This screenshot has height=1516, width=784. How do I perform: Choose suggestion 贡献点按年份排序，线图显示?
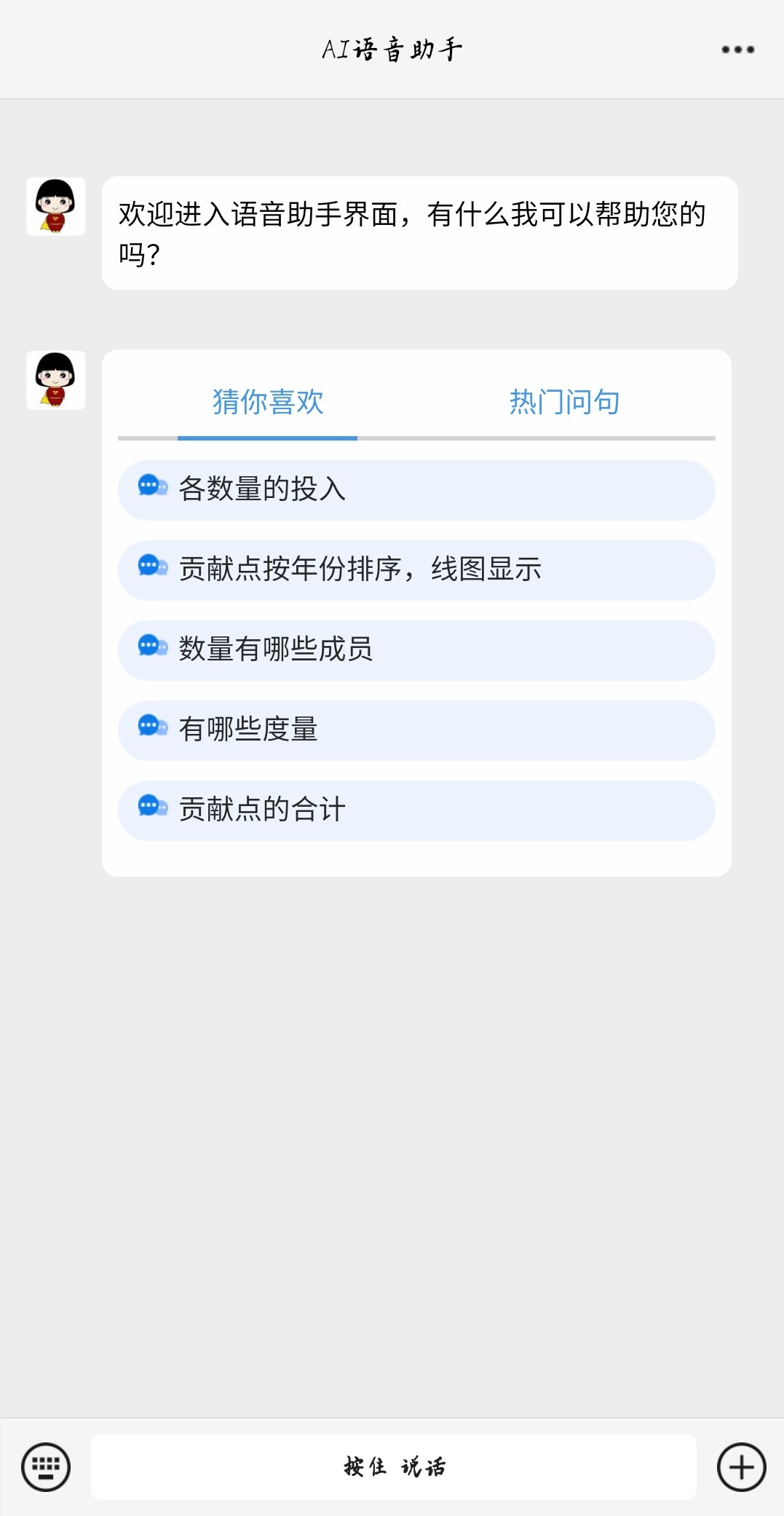pyautogui.click(x=416, y=570)
